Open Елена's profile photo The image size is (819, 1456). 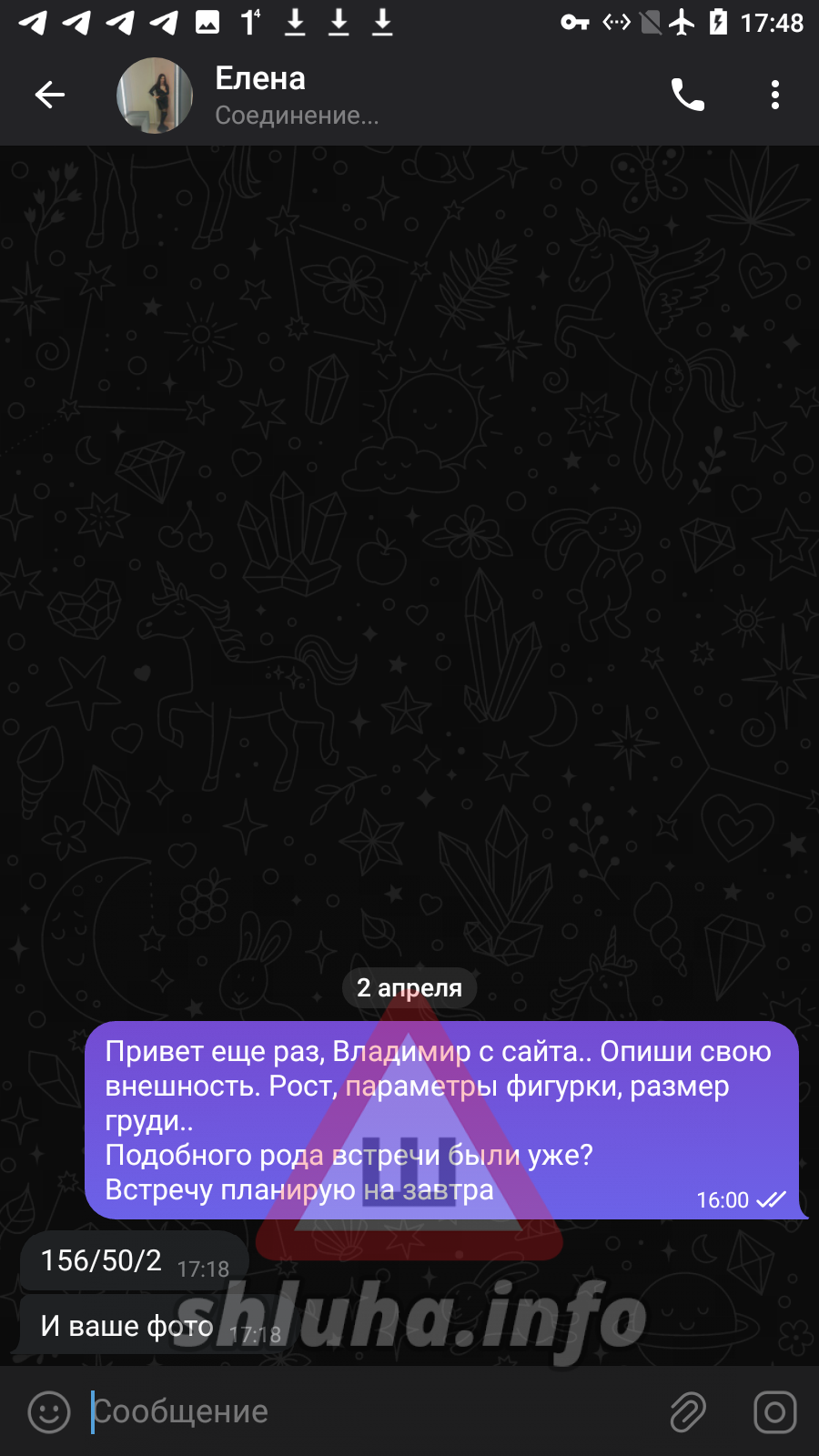click(155, 96)
